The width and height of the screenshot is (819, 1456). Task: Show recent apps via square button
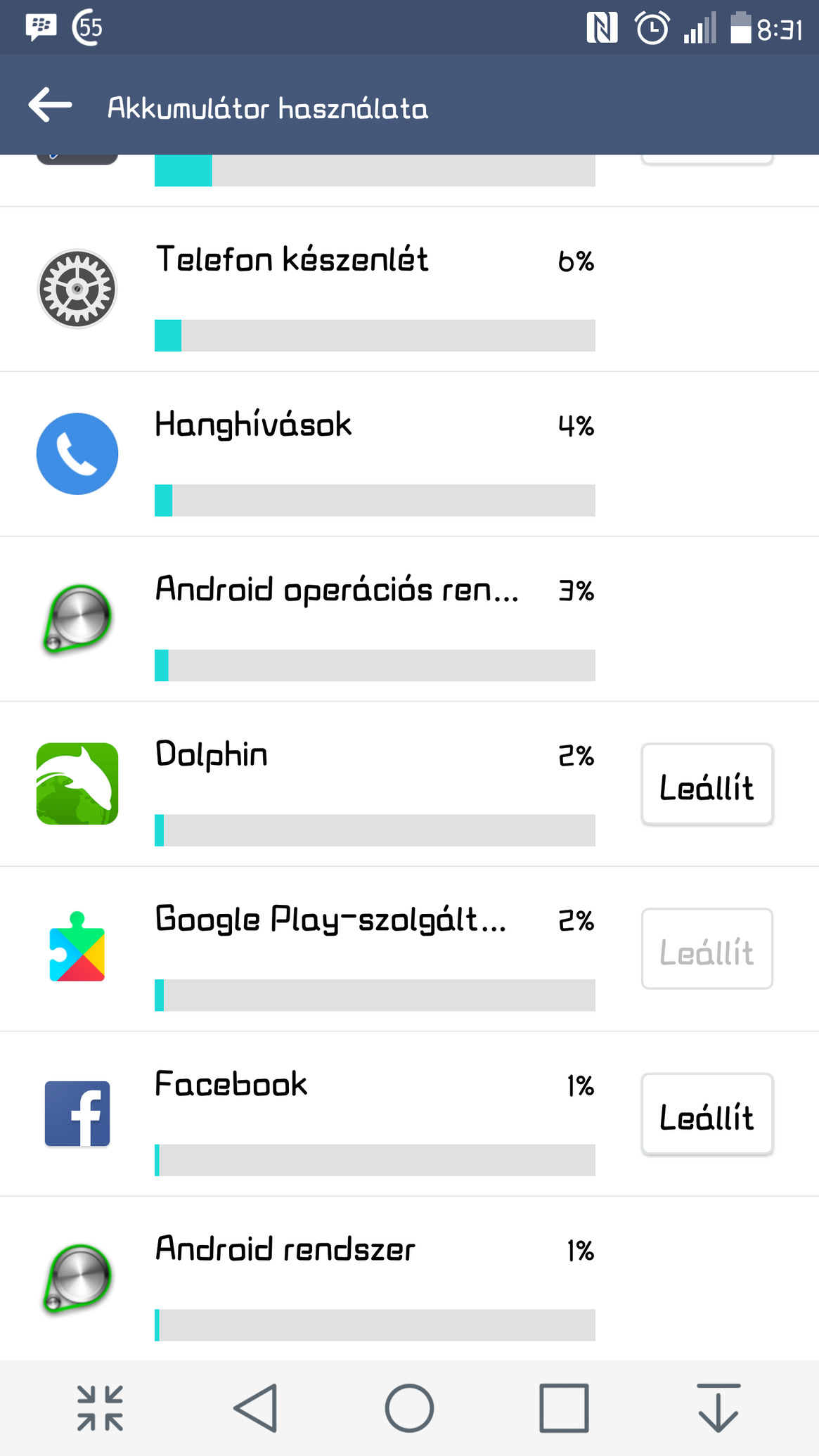pyautogui.click(x=564, y=1408)
